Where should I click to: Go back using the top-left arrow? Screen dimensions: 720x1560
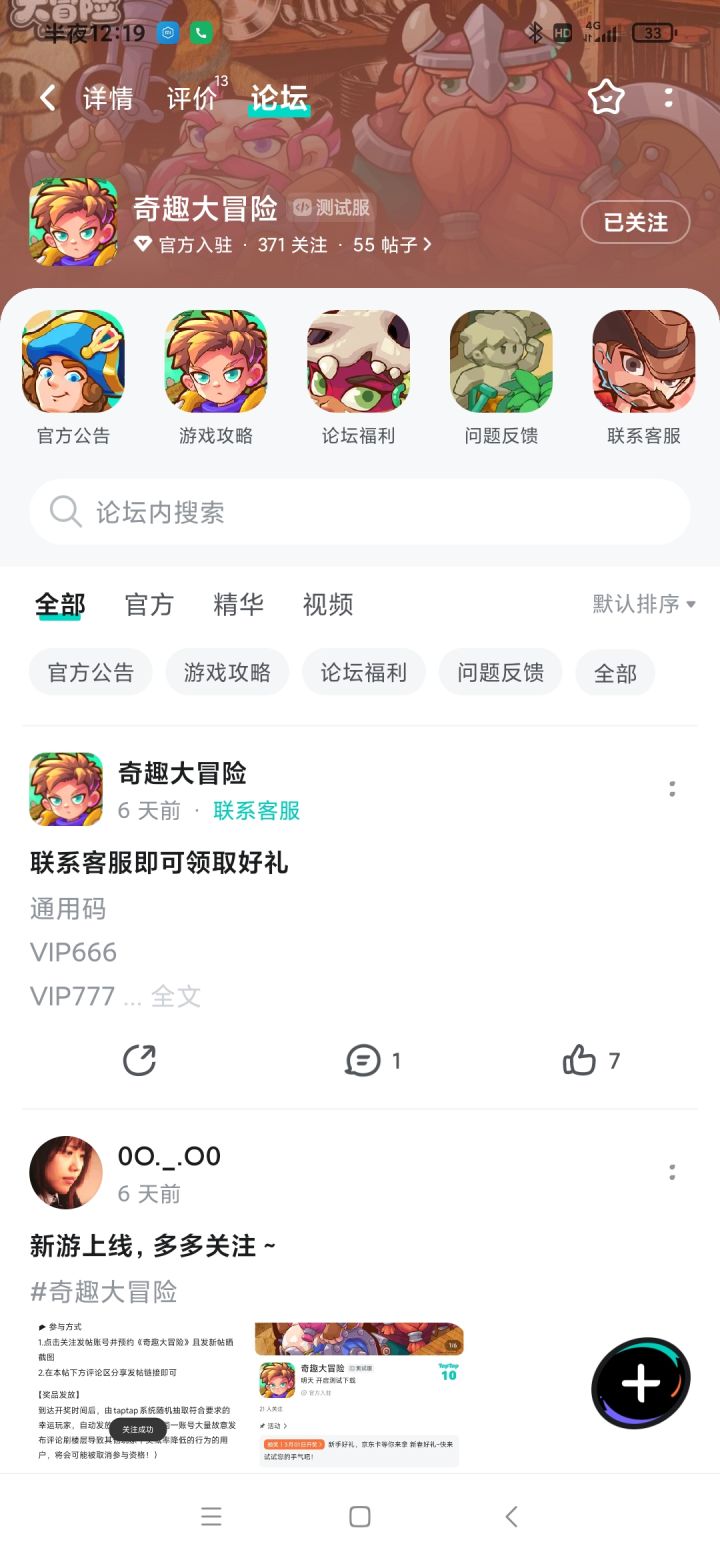[x=47, y=98]
